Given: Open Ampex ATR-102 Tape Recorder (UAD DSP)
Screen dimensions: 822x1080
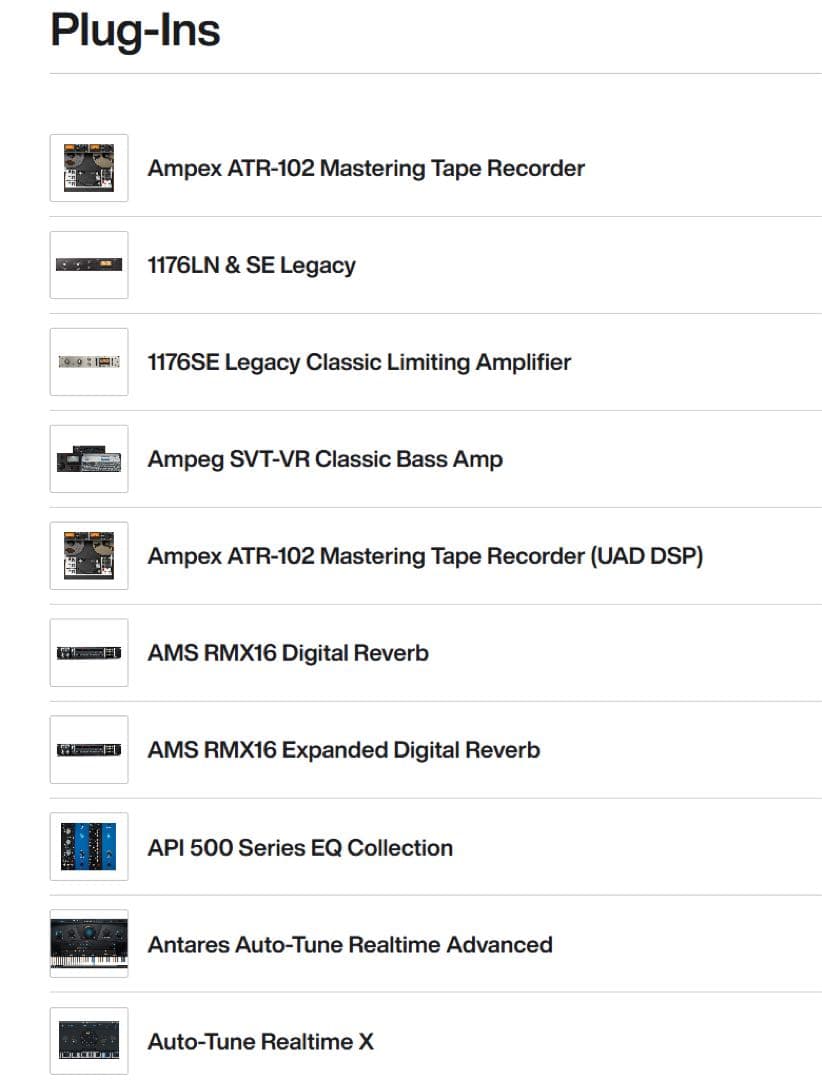Looking at the screenshot, I should click(x=425, y=556).
